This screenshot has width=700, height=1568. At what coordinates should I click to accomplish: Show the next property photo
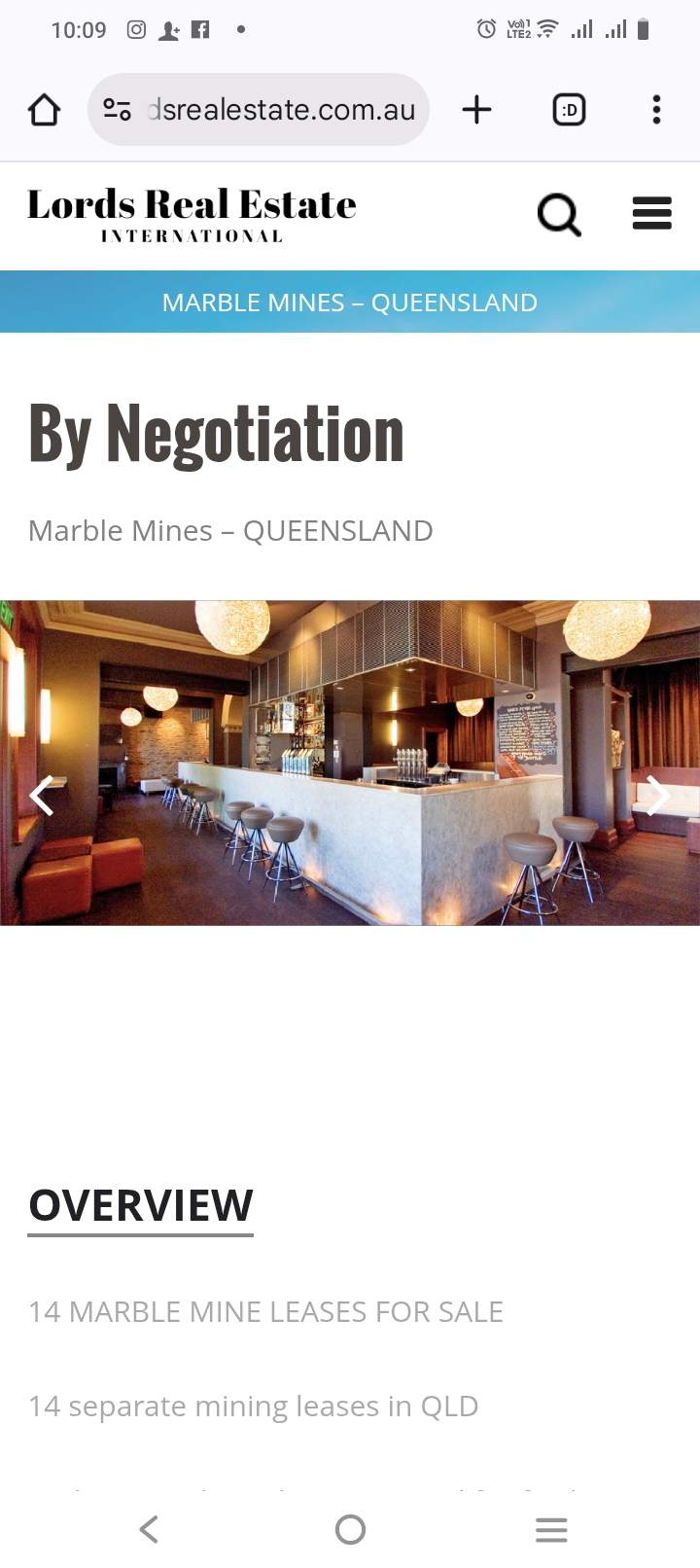658,796
